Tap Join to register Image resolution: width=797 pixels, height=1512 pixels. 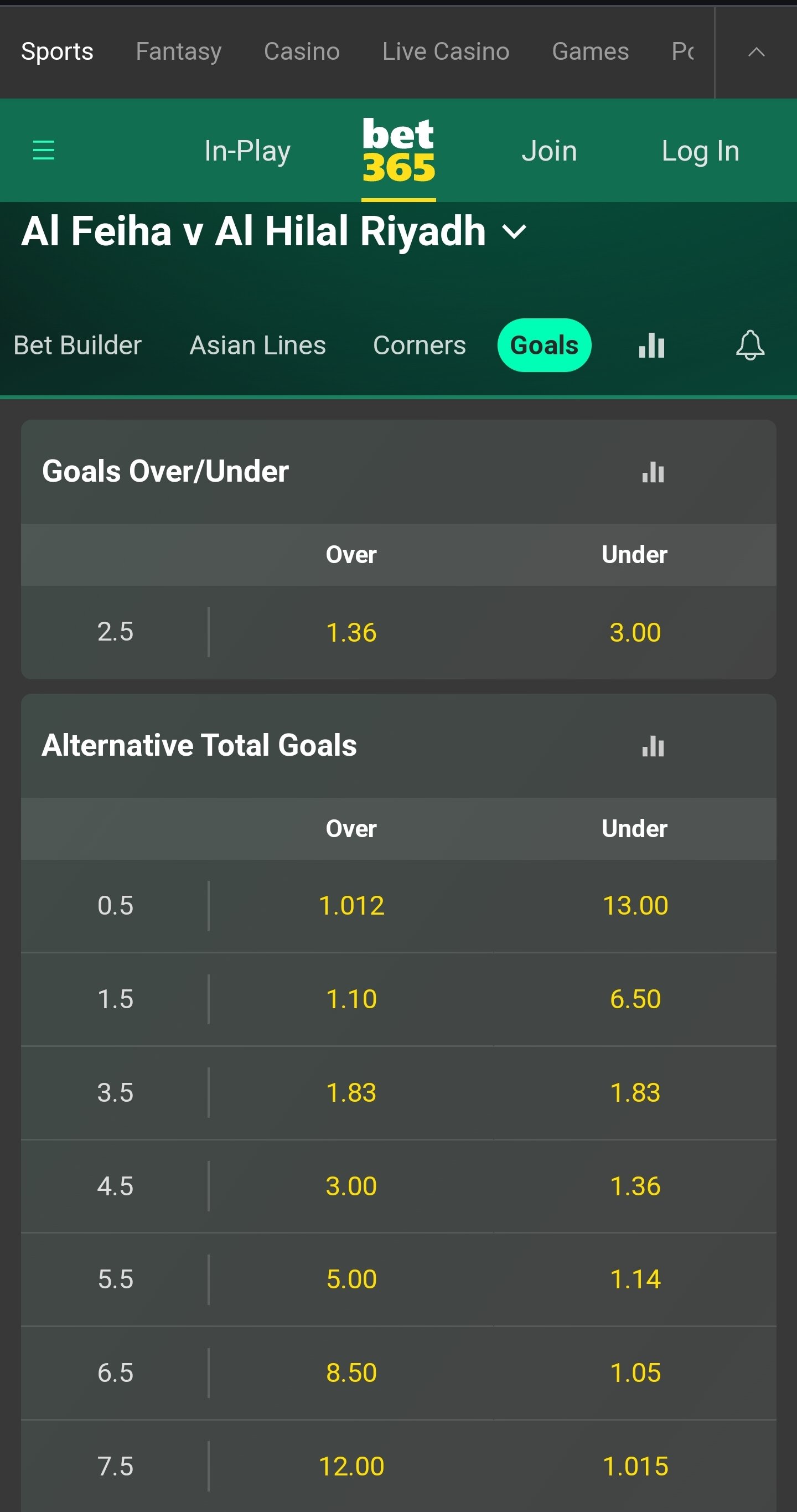click(548, 151)
